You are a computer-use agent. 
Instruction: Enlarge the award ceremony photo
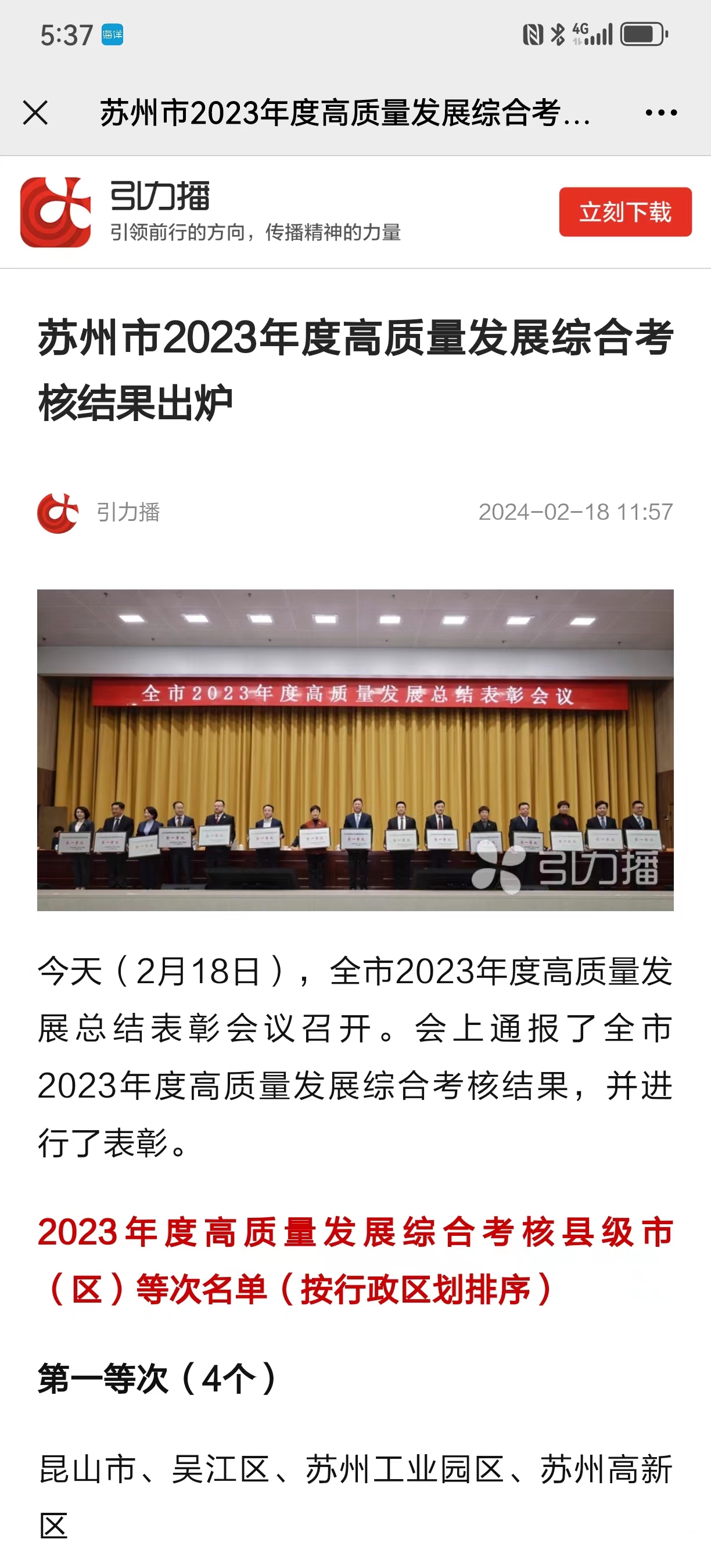pos(355,749)
